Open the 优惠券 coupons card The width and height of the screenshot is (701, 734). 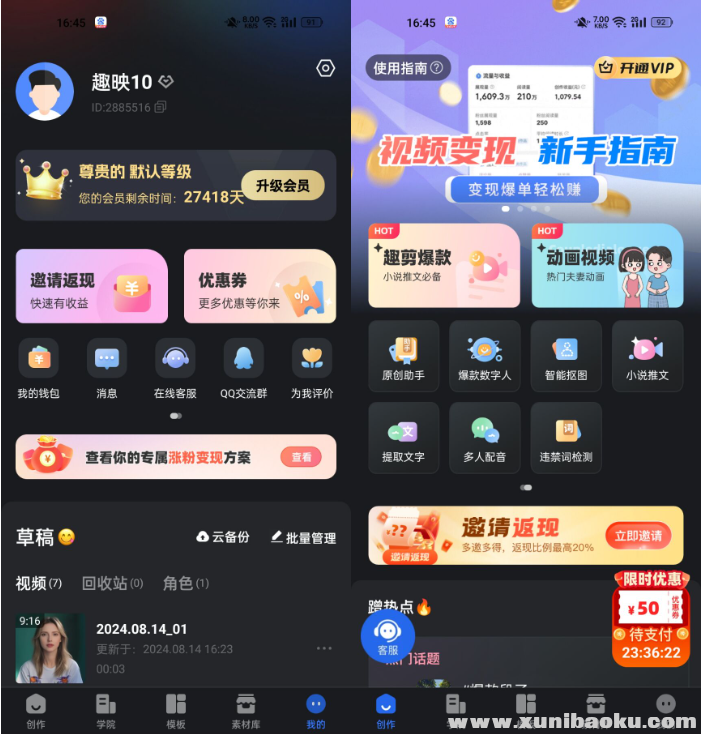[x=259, y=286]
